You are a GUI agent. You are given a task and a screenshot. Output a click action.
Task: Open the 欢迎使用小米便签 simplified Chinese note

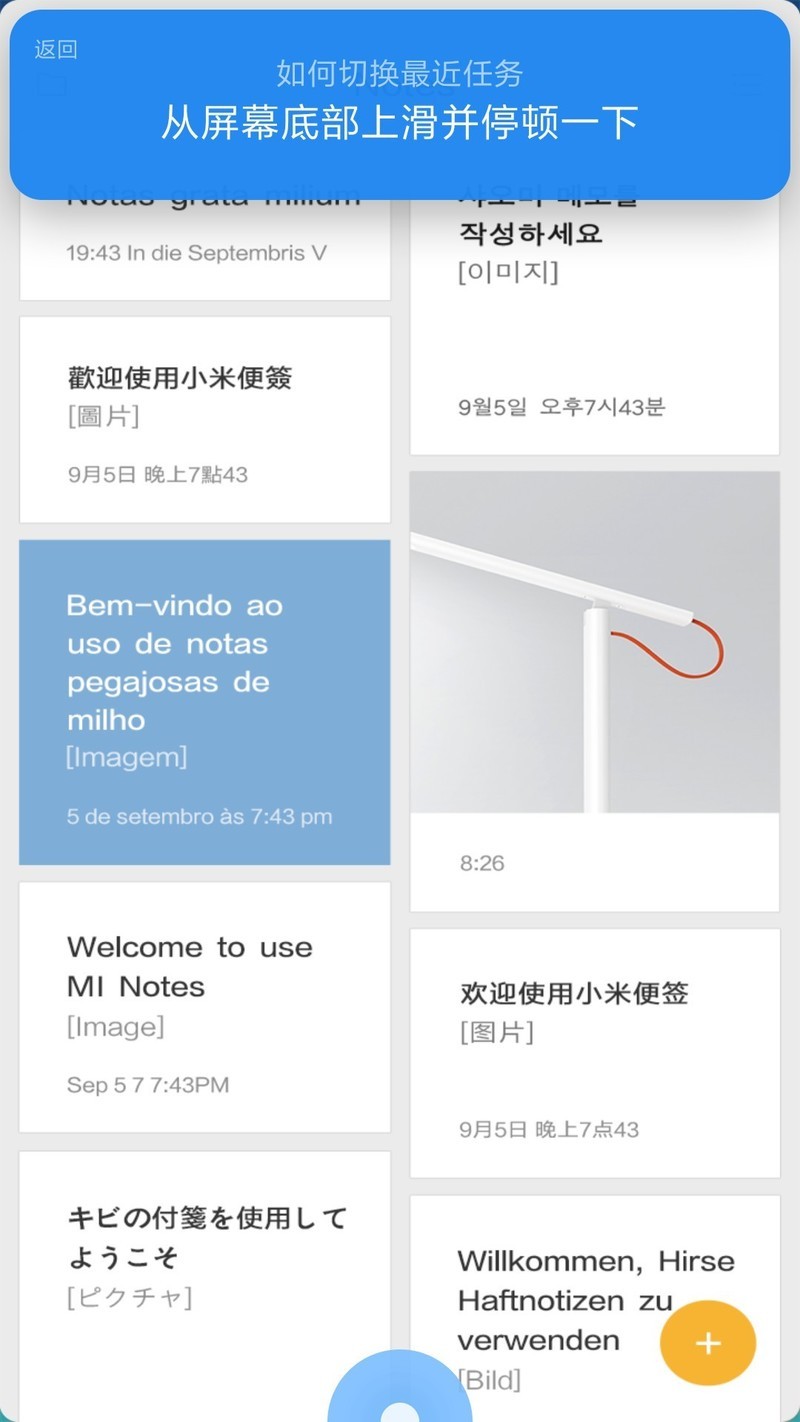pos(595,1050)
